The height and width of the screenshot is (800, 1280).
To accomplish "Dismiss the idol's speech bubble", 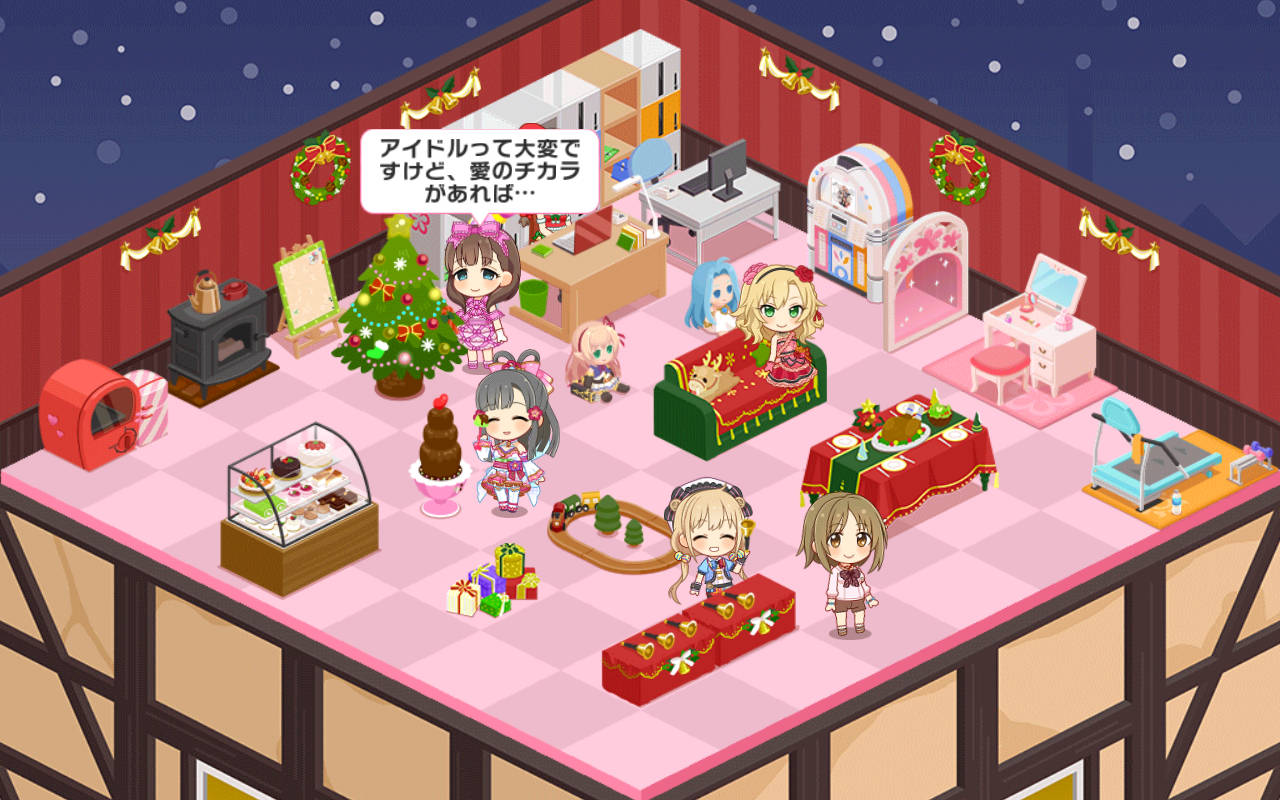I will [479, 170].
